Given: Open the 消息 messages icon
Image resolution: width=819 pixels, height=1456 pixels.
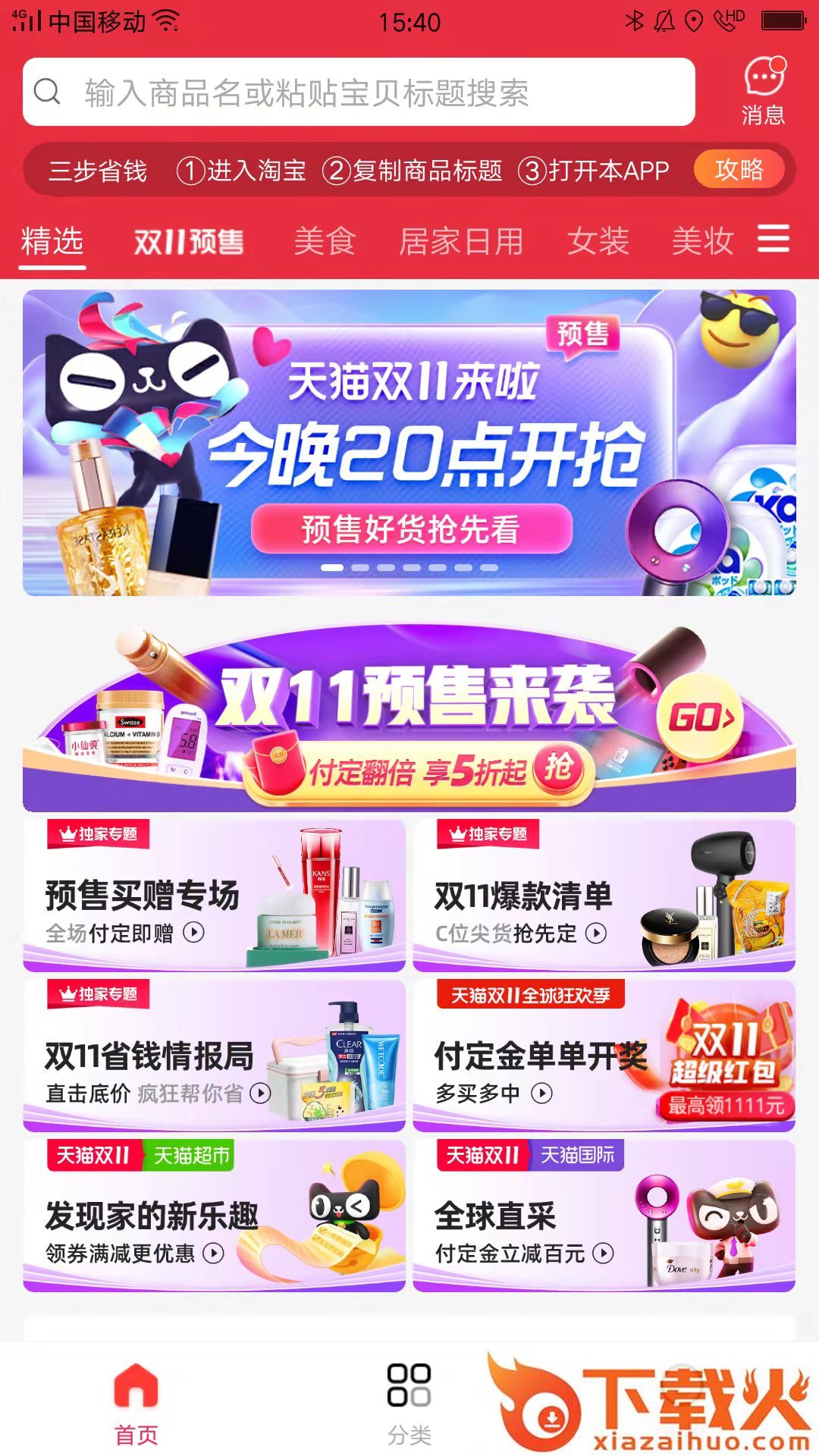Looking at the screenshot, I should point(763,92).
